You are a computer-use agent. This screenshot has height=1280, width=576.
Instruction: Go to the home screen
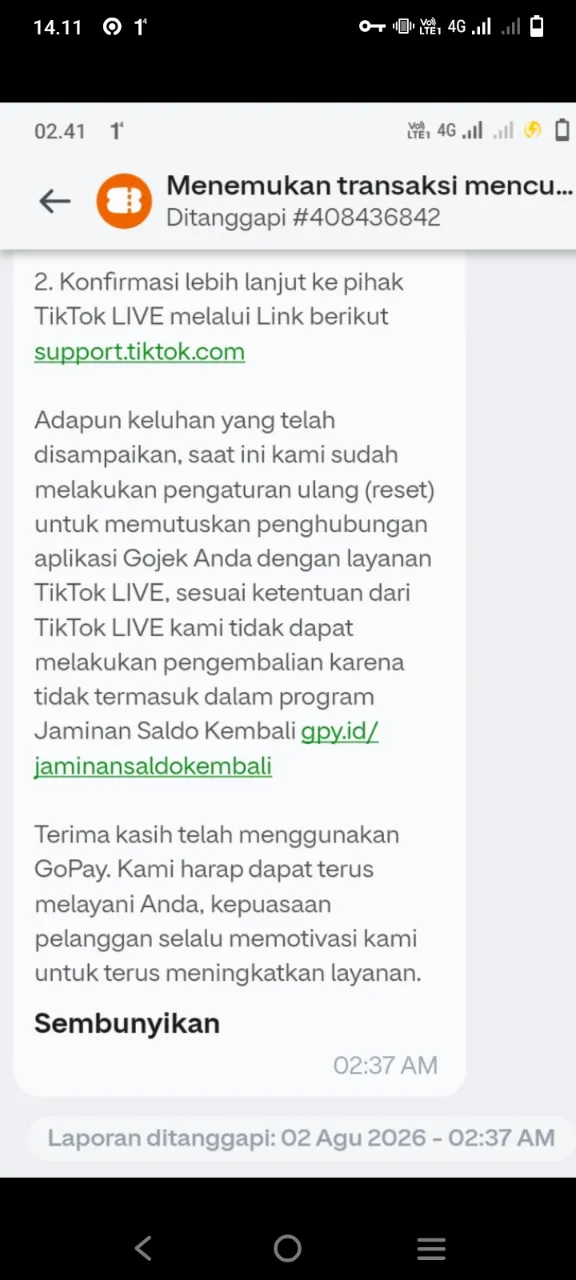point(288,1248)
